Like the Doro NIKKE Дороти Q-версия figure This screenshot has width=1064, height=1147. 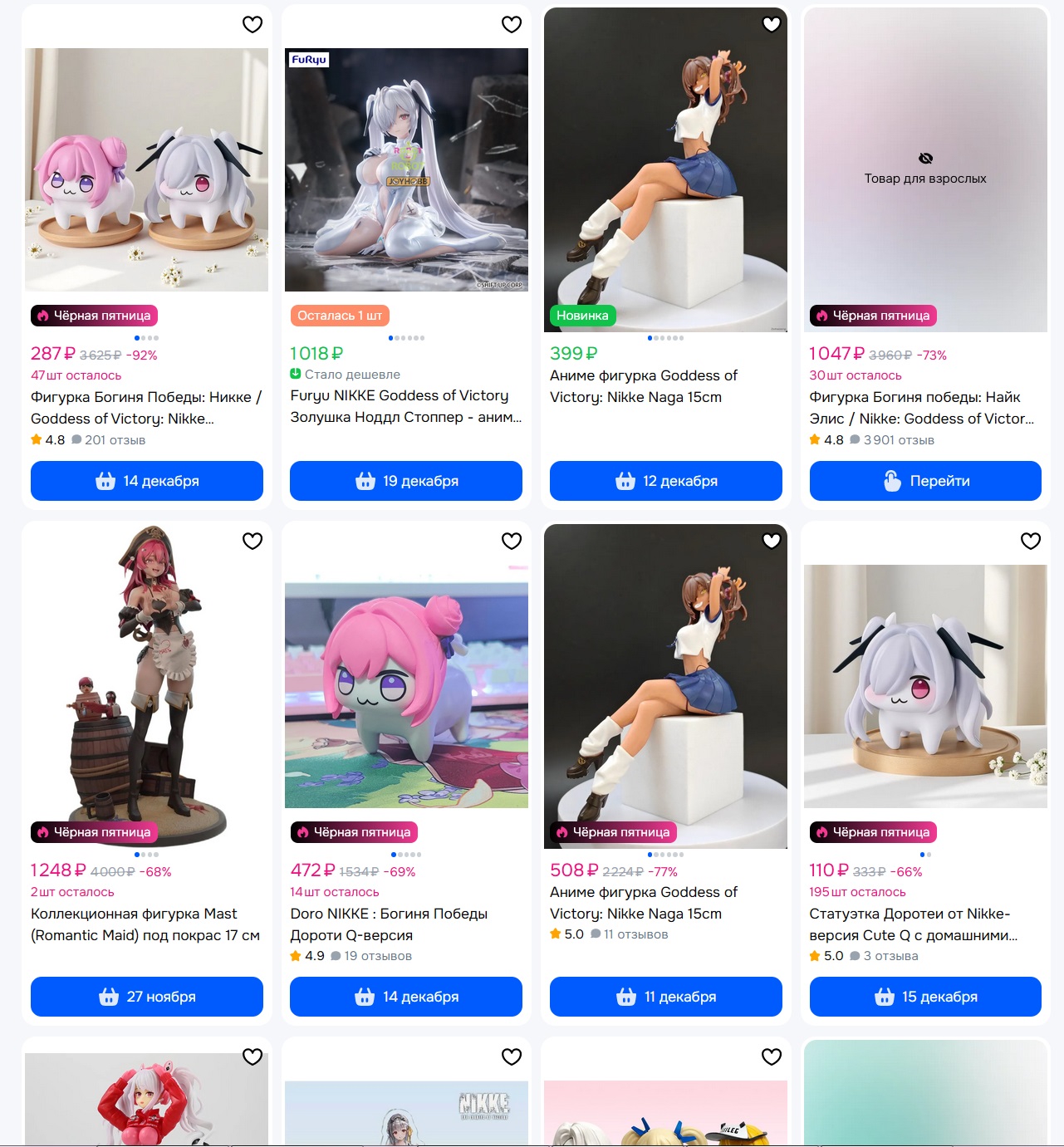coord(512,542)
